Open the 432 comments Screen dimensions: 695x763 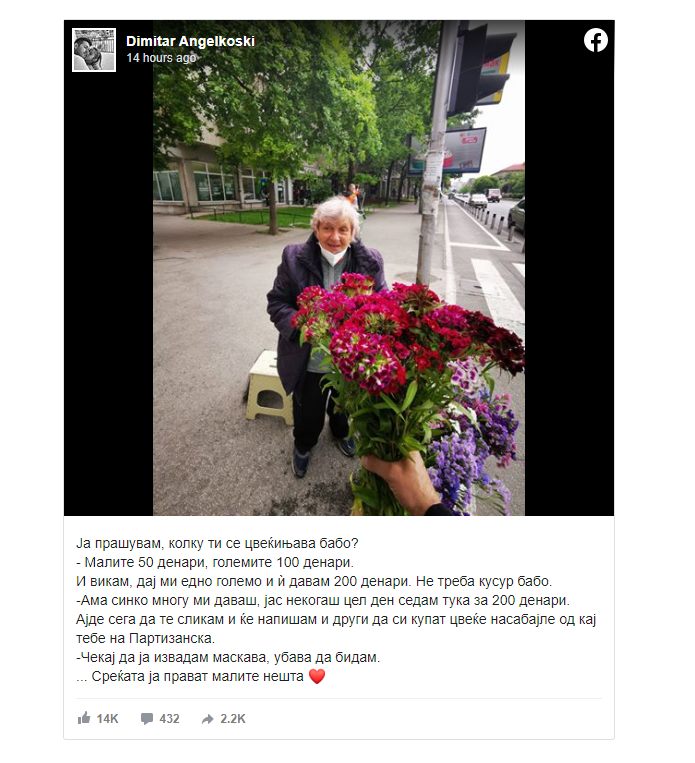click(x=159, y=718)
